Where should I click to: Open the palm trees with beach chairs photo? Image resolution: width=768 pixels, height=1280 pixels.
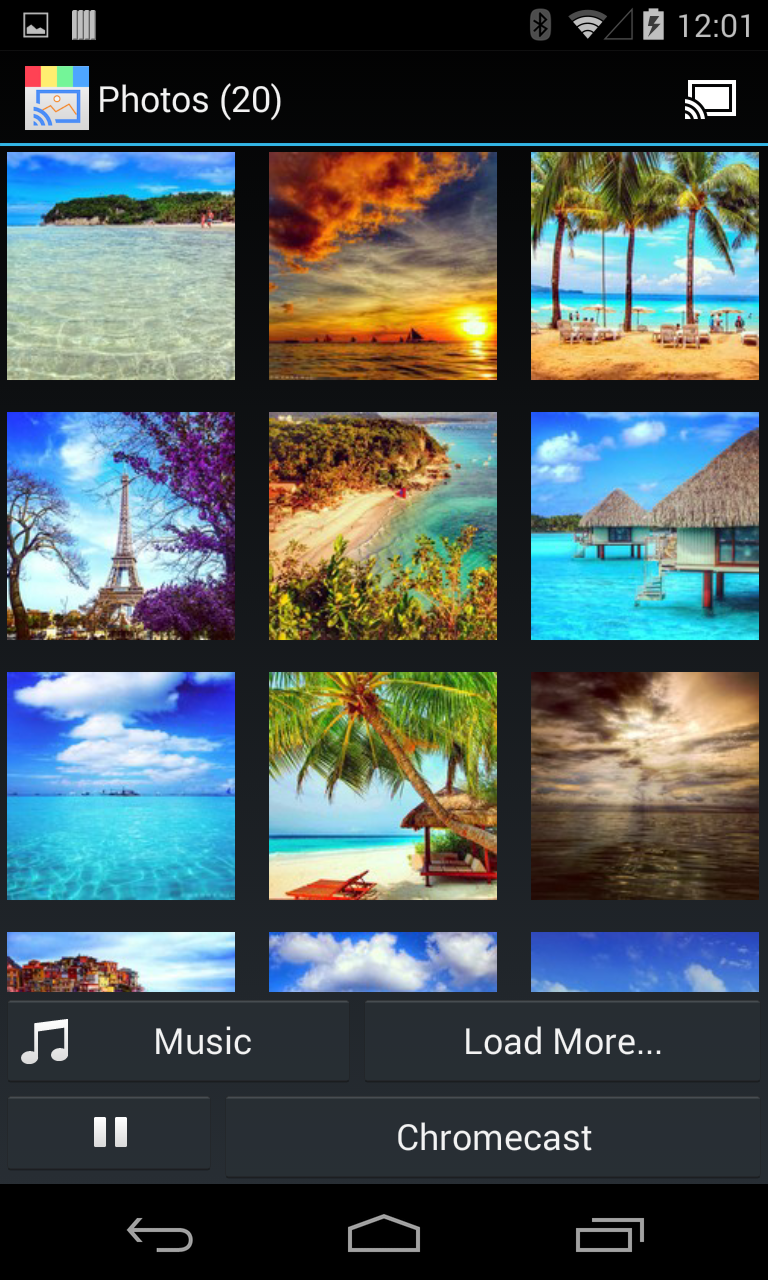click(x=645, y=266)
